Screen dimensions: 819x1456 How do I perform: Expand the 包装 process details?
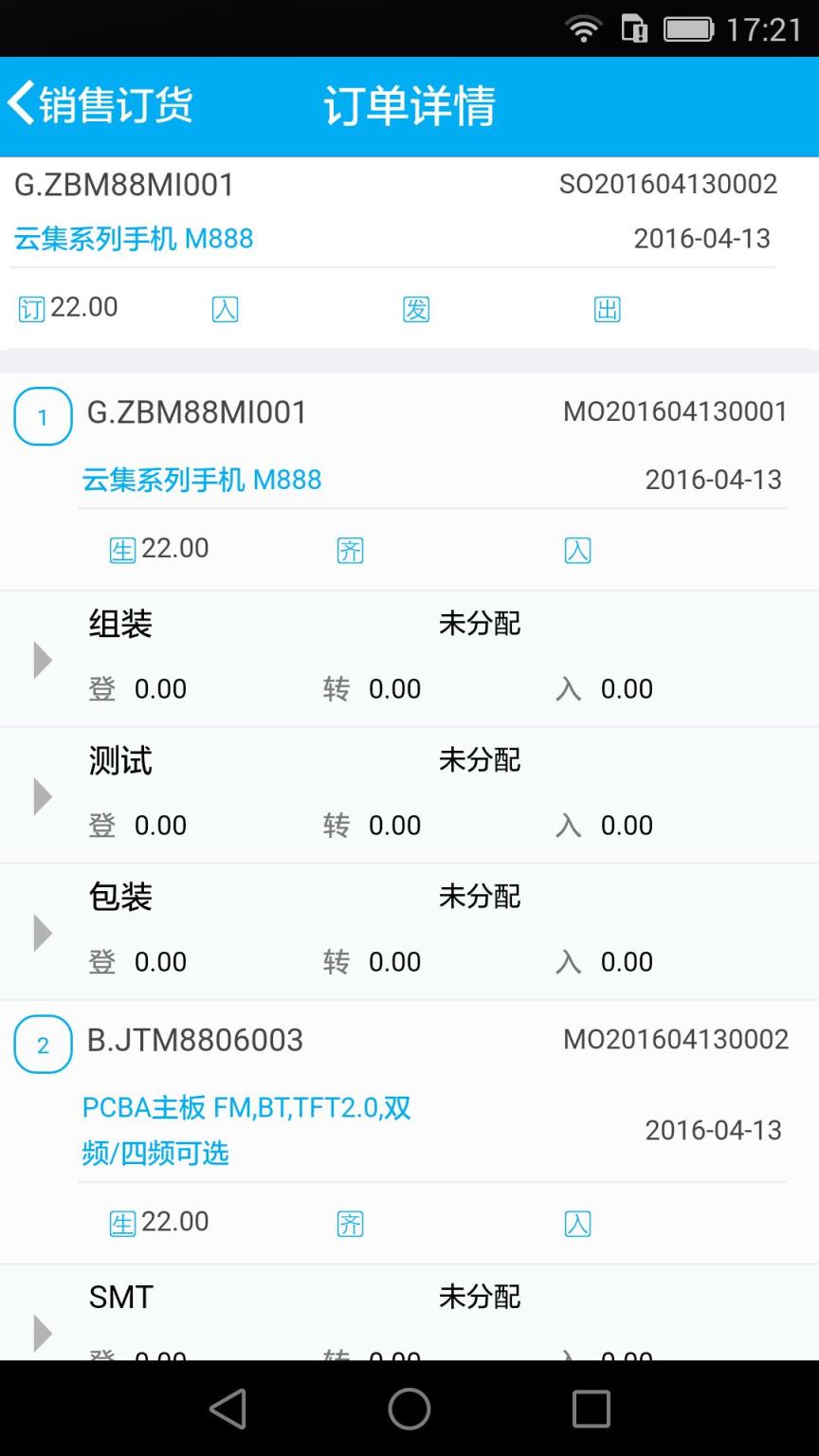(41, 932)
